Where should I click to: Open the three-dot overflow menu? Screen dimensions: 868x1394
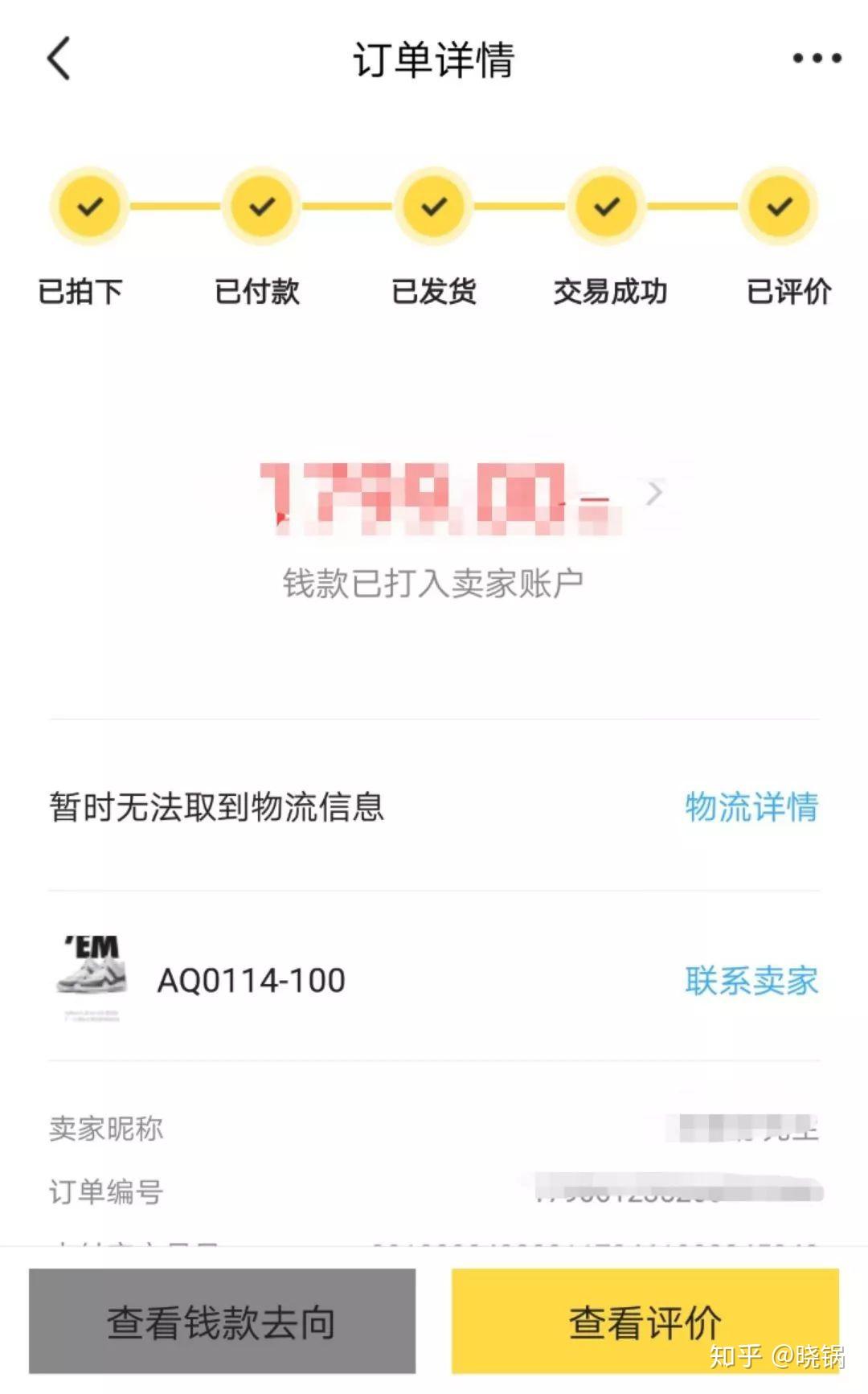[816, 59]
